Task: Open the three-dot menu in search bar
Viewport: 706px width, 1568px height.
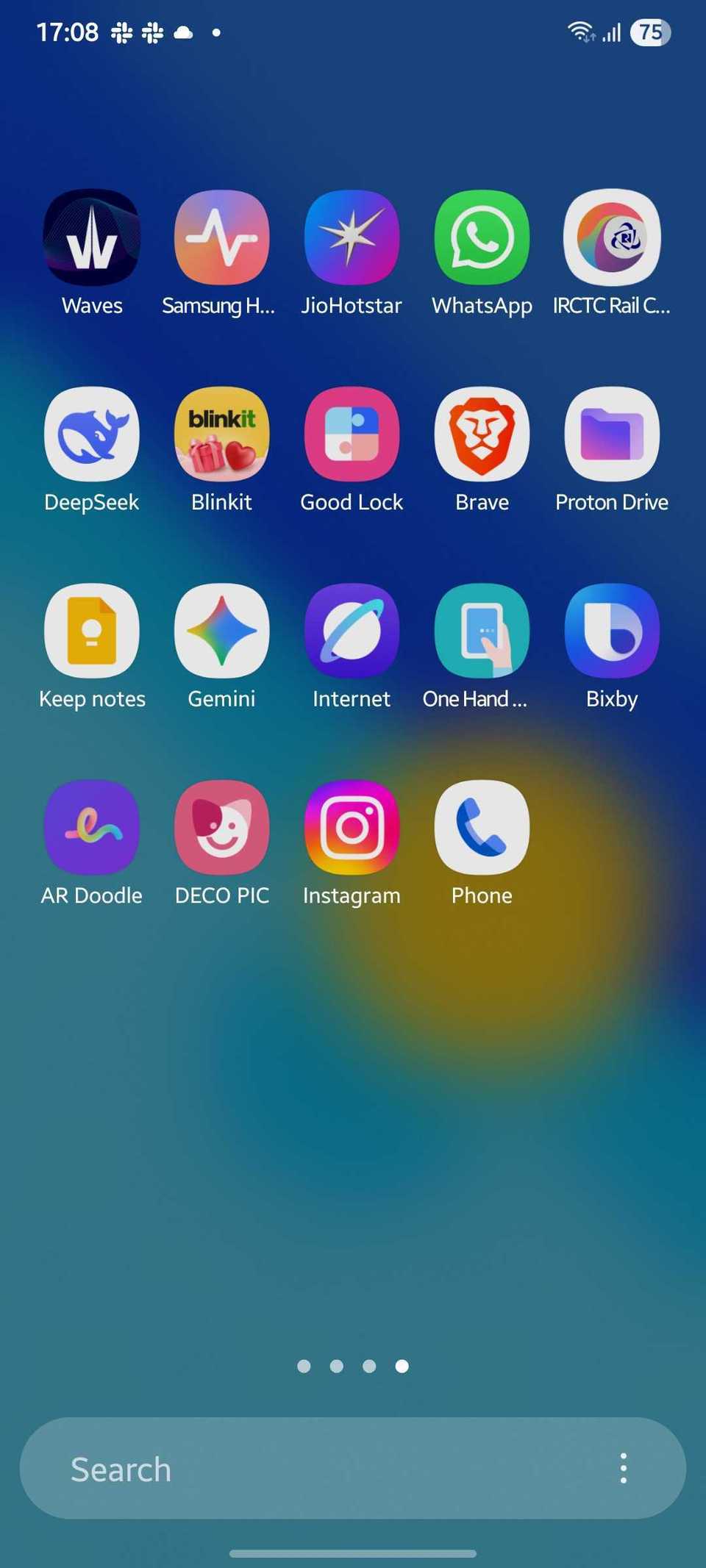Action: 623,1468
